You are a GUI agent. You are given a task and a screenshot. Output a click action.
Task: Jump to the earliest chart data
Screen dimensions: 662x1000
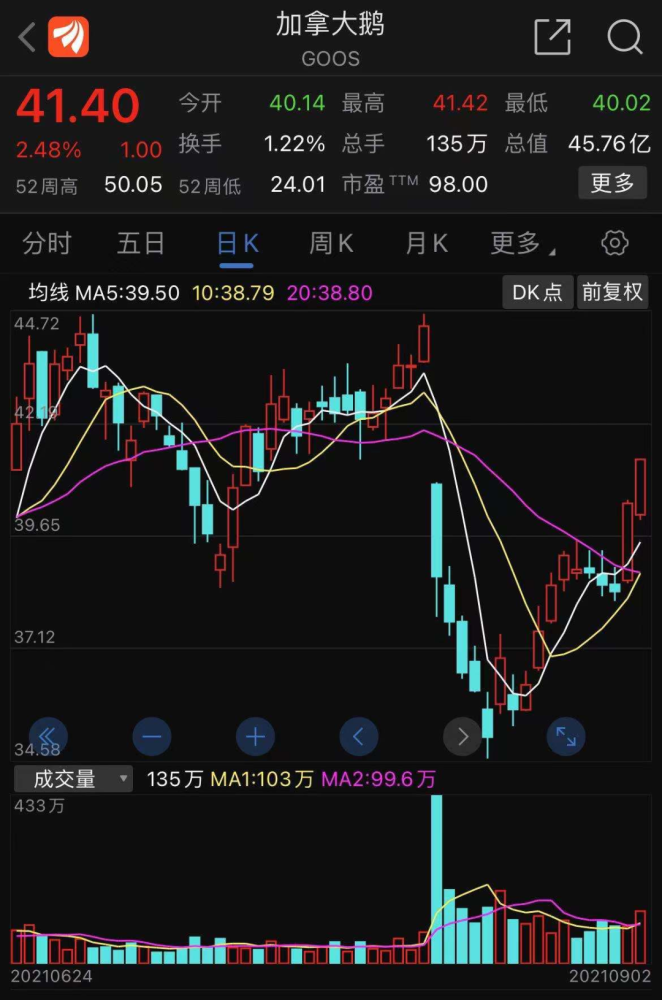(47, 738)
